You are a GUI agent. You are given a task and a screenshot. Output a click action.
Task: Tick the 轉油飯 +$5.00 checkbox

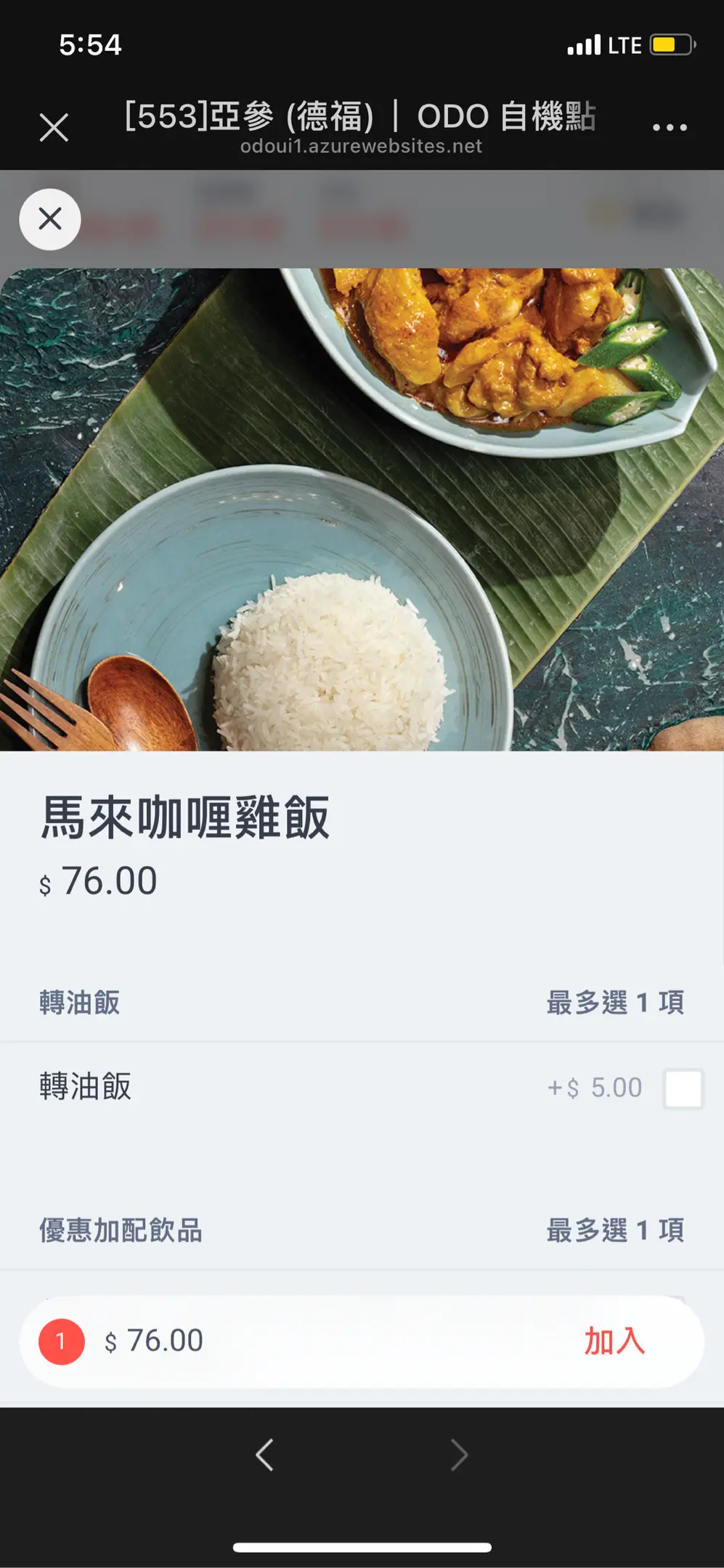pos(683,1088)
